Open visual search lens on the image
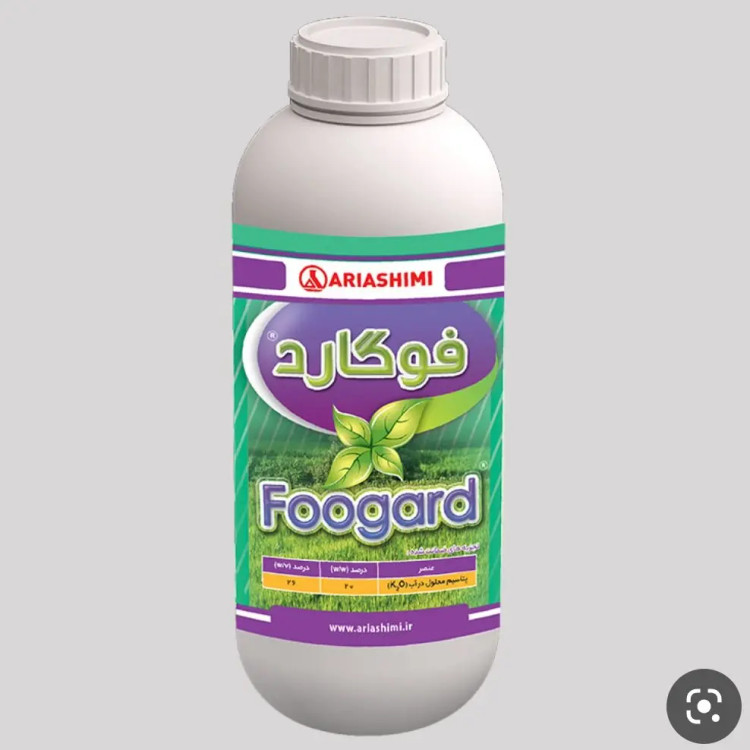 [x=703, y=706]
